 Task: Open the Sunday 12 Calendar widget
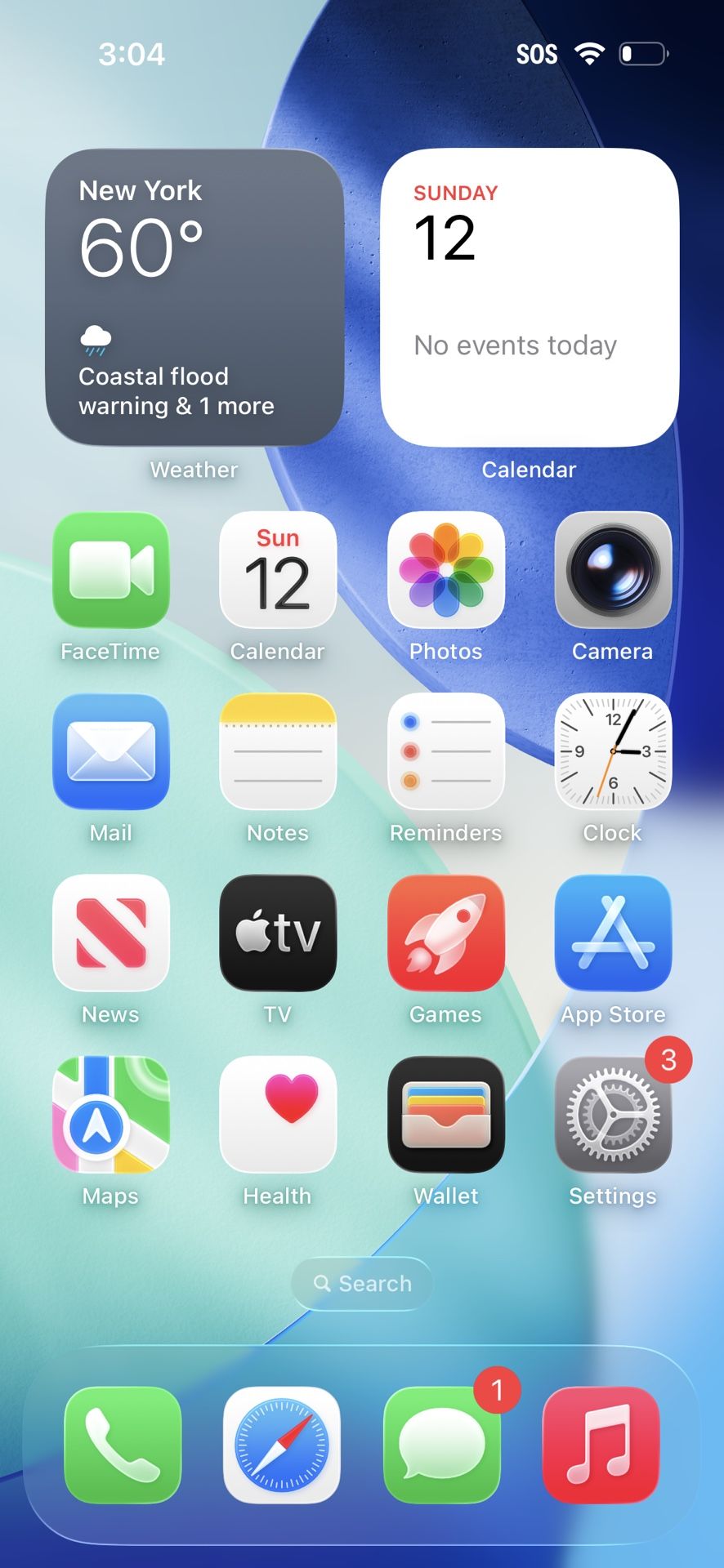click(530, 297)
